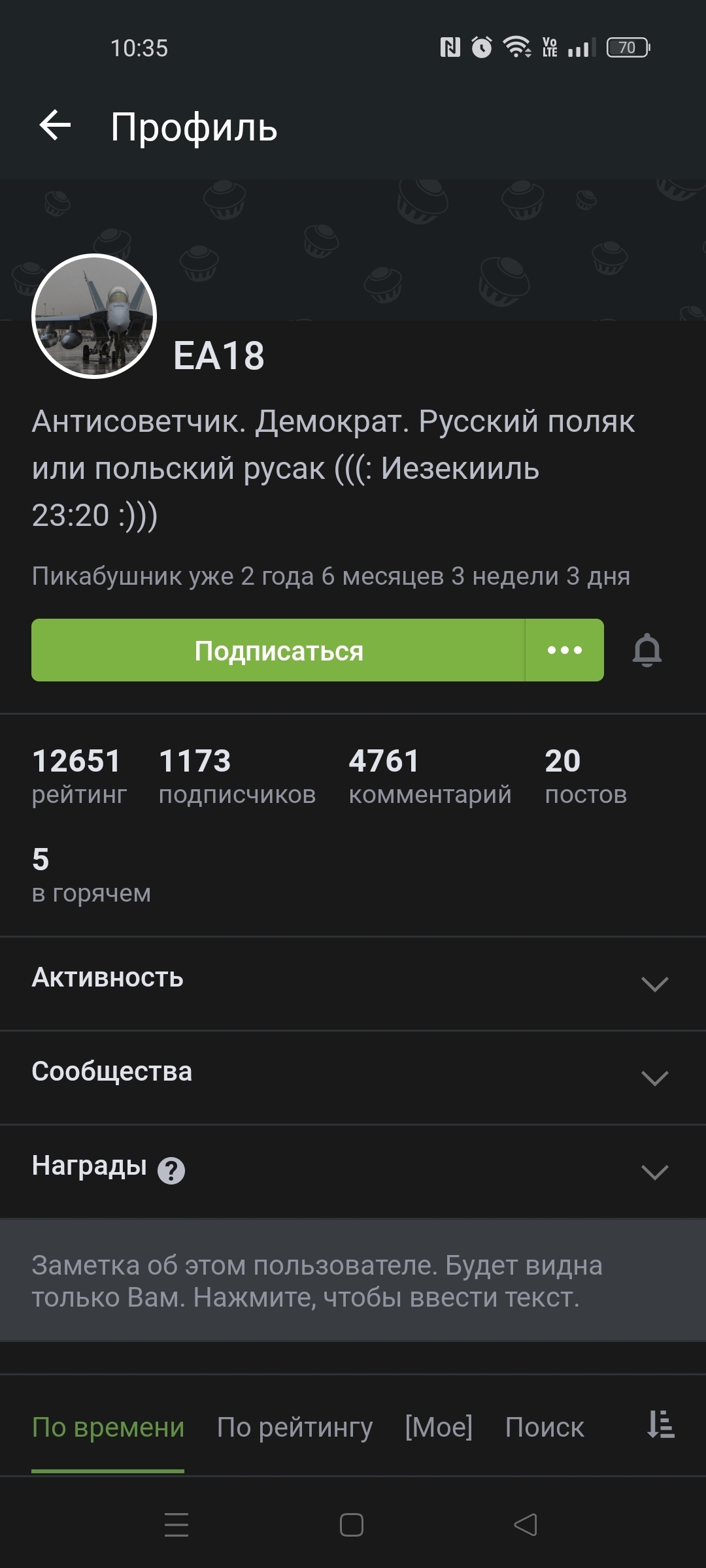706x1568 pixels.
Task: Open the system recent apps button
Action: [176, 1526]
